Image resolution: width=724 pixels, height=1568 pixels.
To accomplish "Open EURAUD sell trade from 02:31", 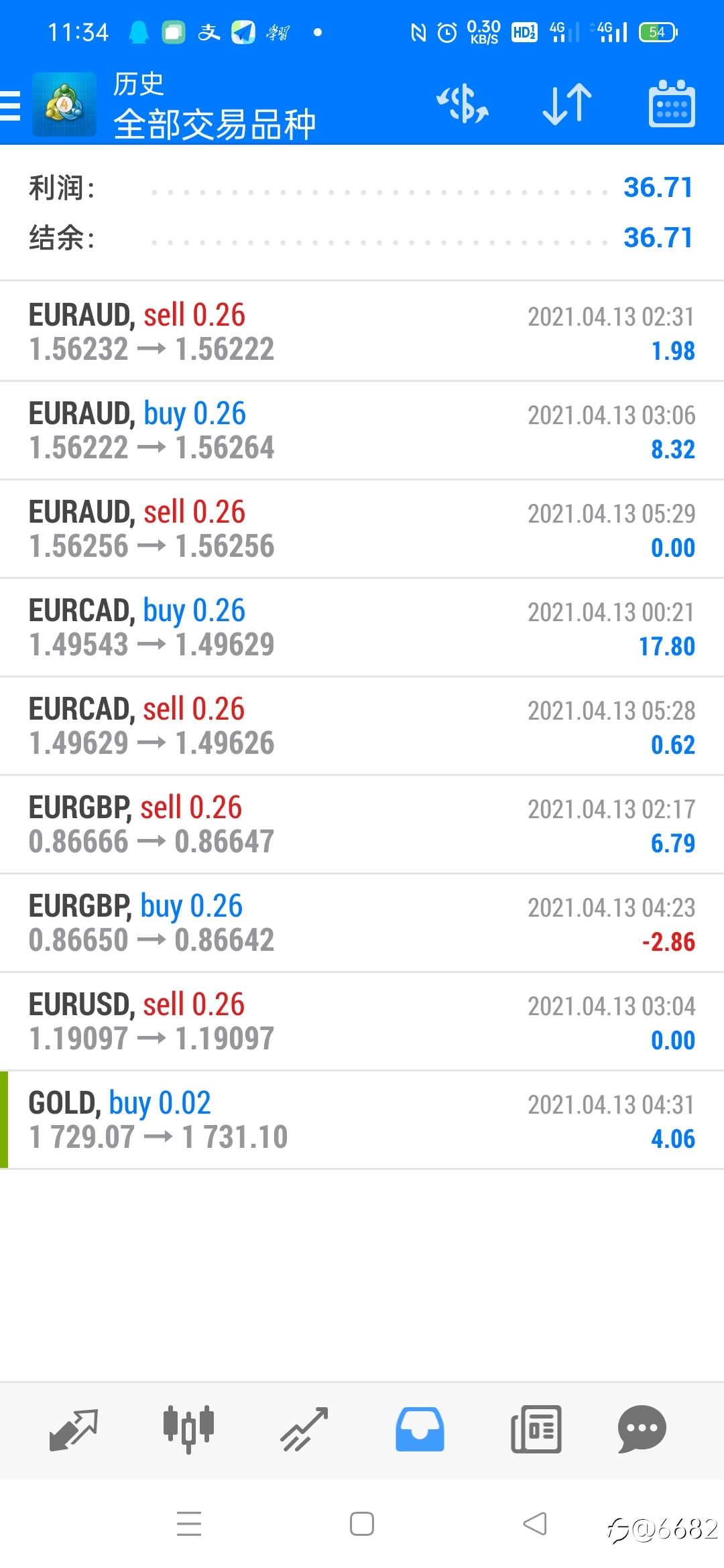I will 362,332.
